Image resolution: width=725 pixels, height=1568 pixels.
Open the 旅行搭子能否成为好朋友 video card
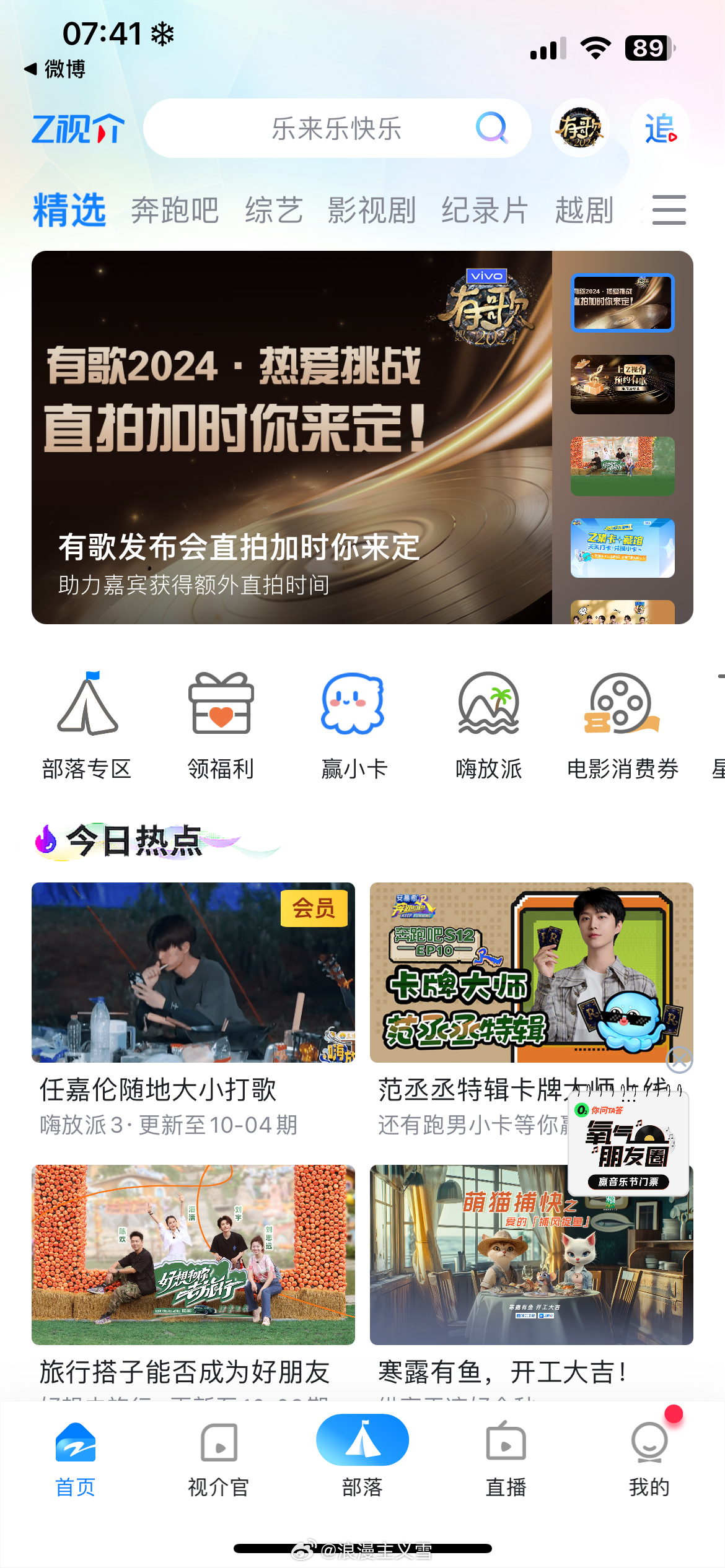193,1279
